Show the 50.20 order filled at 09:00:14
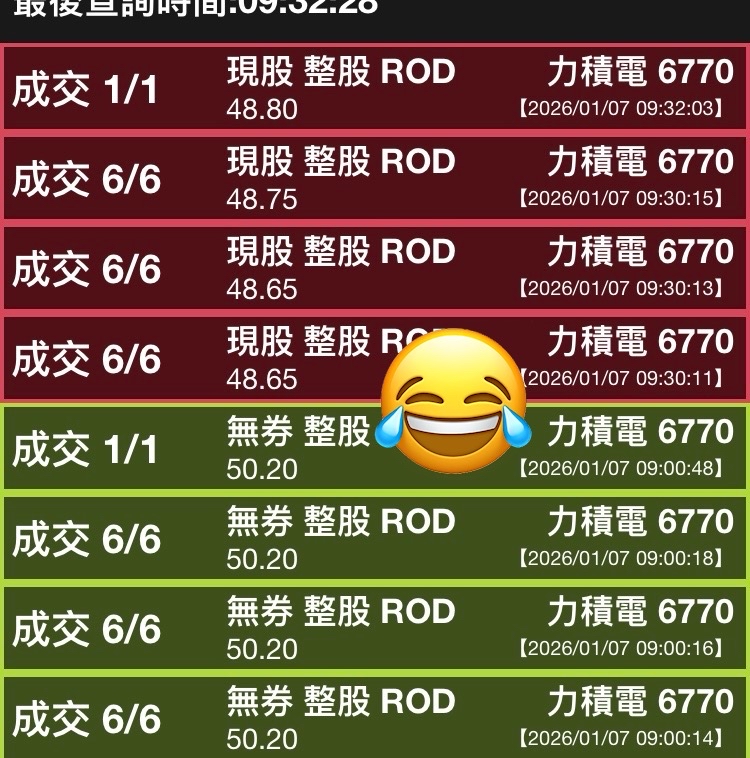This screenshot has width=750, height=758. coord(374,716)
